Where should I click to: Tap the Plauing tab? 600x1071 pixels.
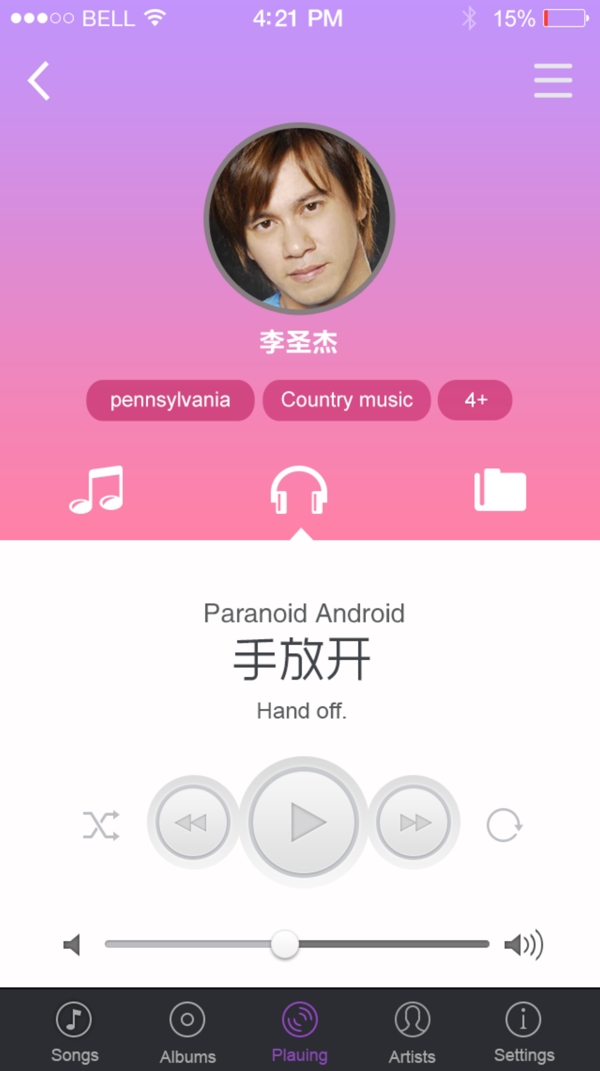click(299, 1032)
